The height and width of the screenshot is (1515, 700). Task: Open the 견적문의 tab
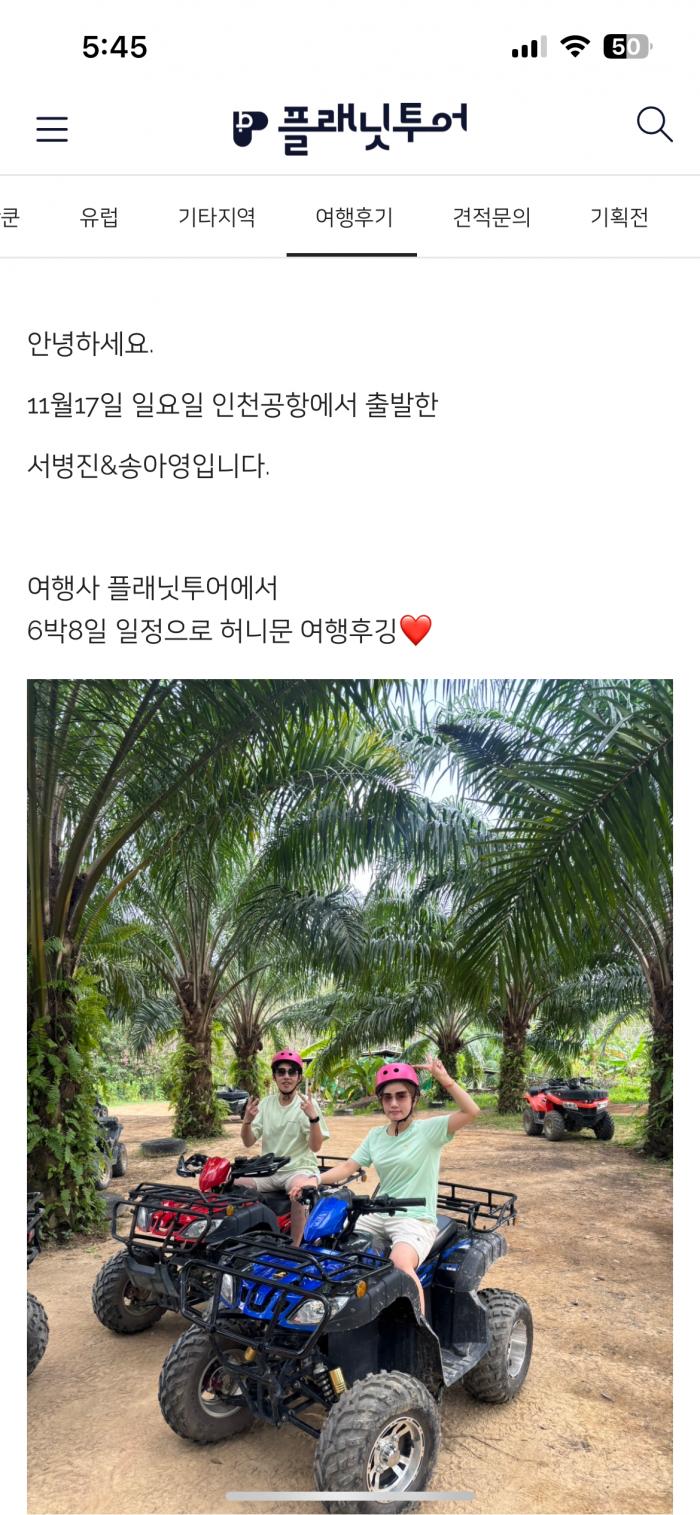(x=491, y=217)
